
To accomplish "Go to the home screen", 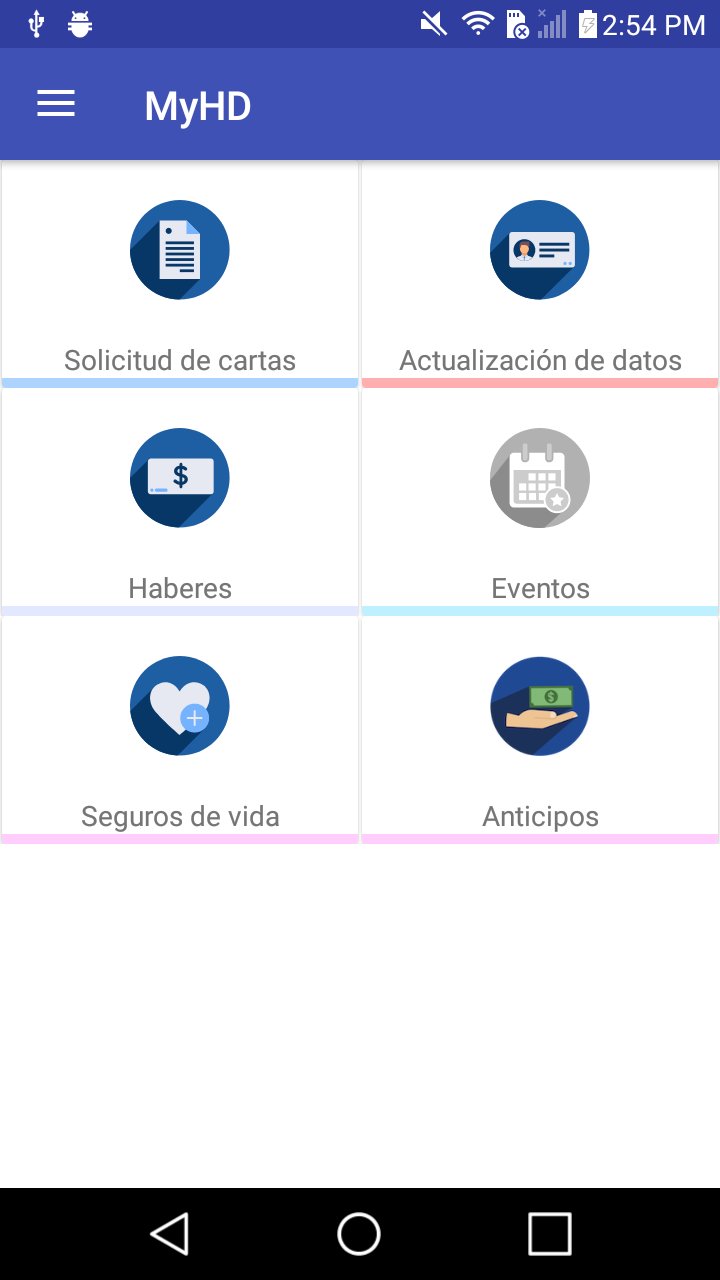I will click(x=359, y=1234).
